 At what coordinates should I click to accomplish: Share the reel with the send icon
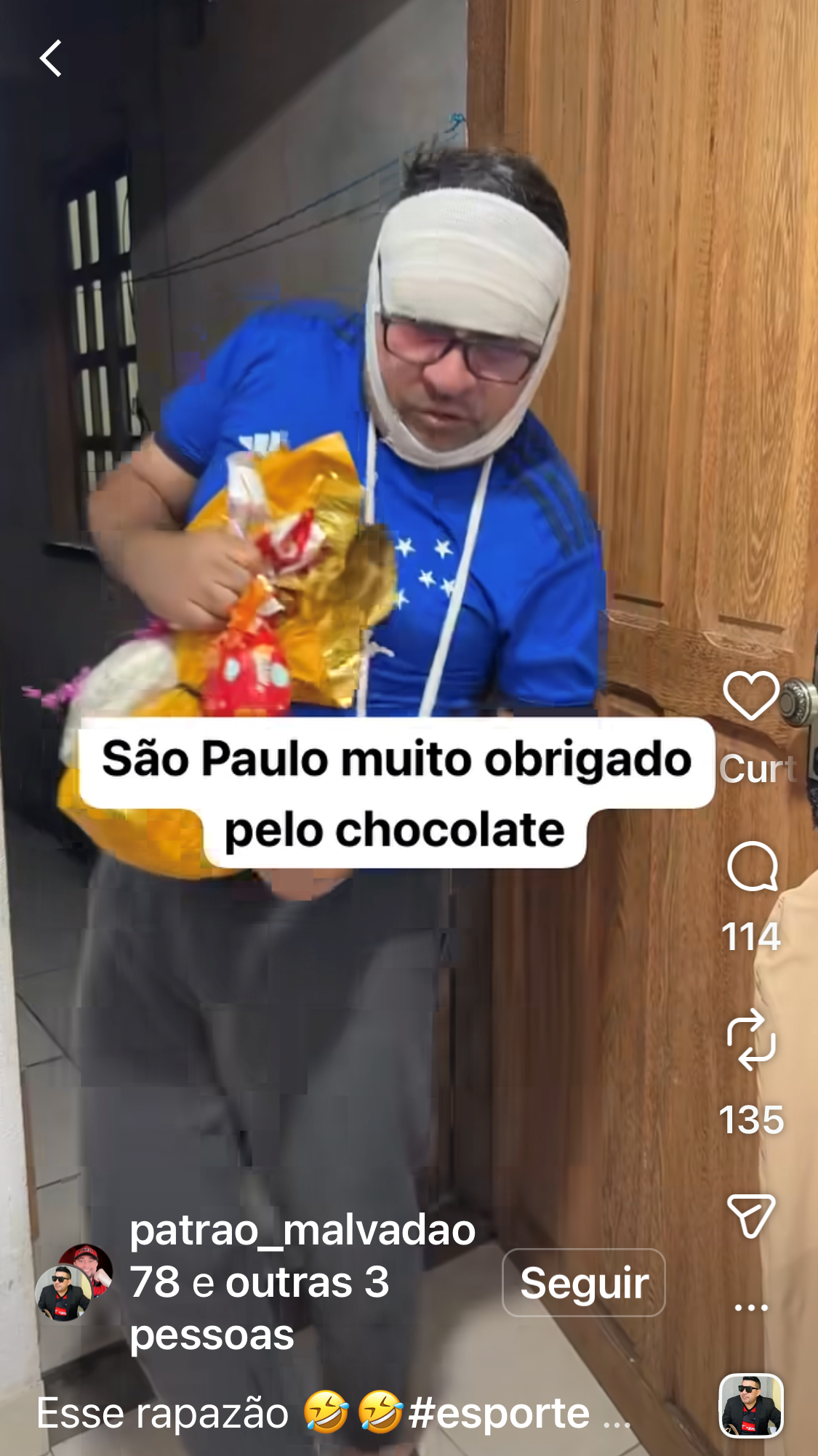tap(751, 1215)
